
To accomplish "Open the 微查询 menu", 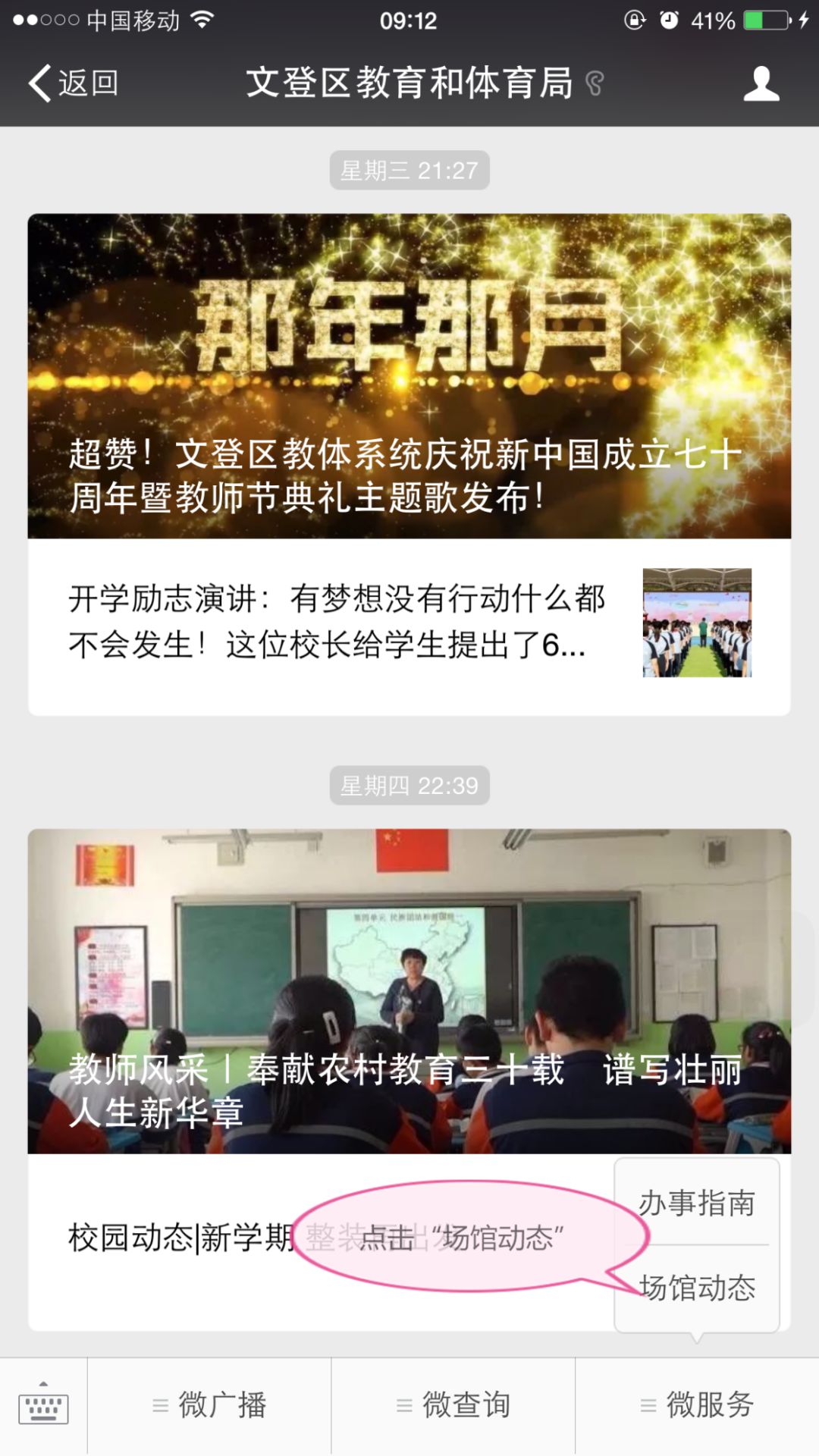I will (x=453, y=1406).
